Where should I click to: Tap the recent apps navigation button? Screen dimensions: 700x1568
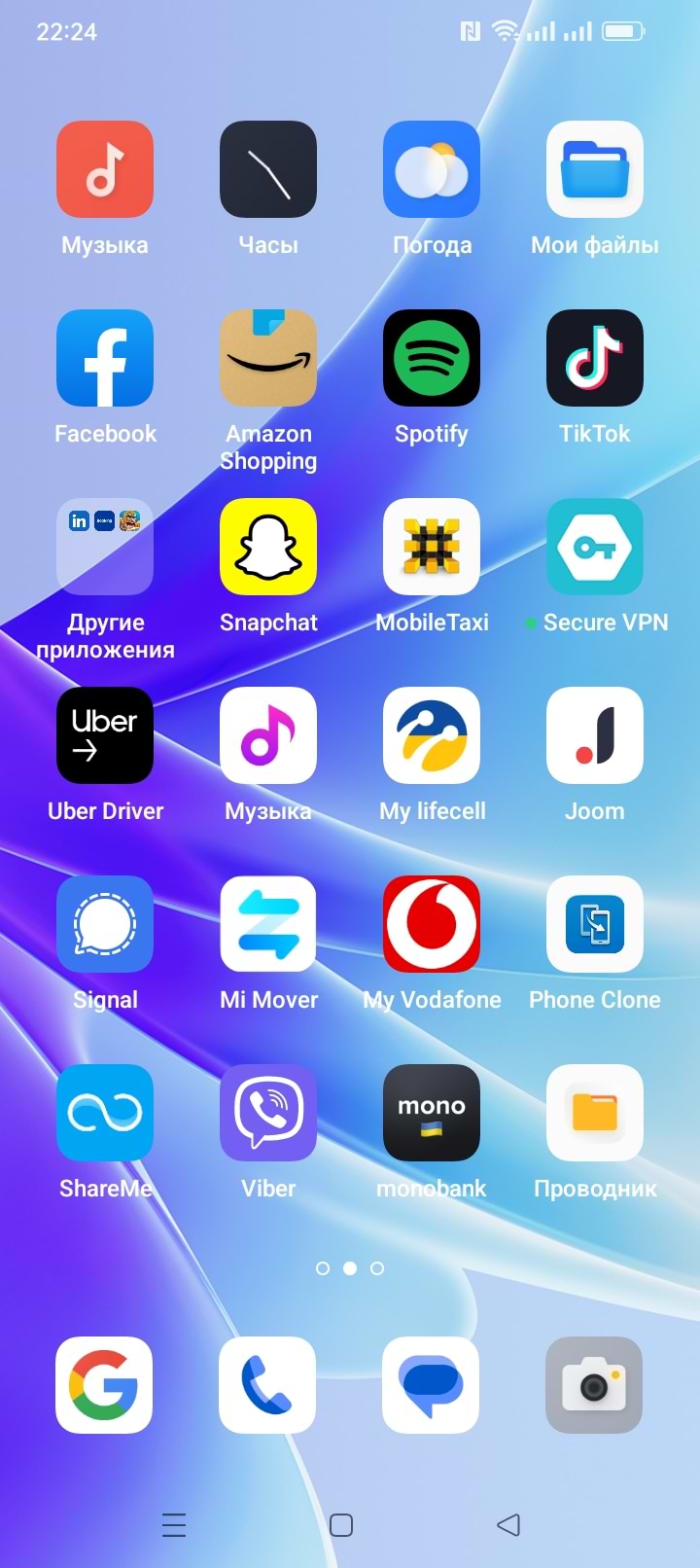coord(174,1524)
